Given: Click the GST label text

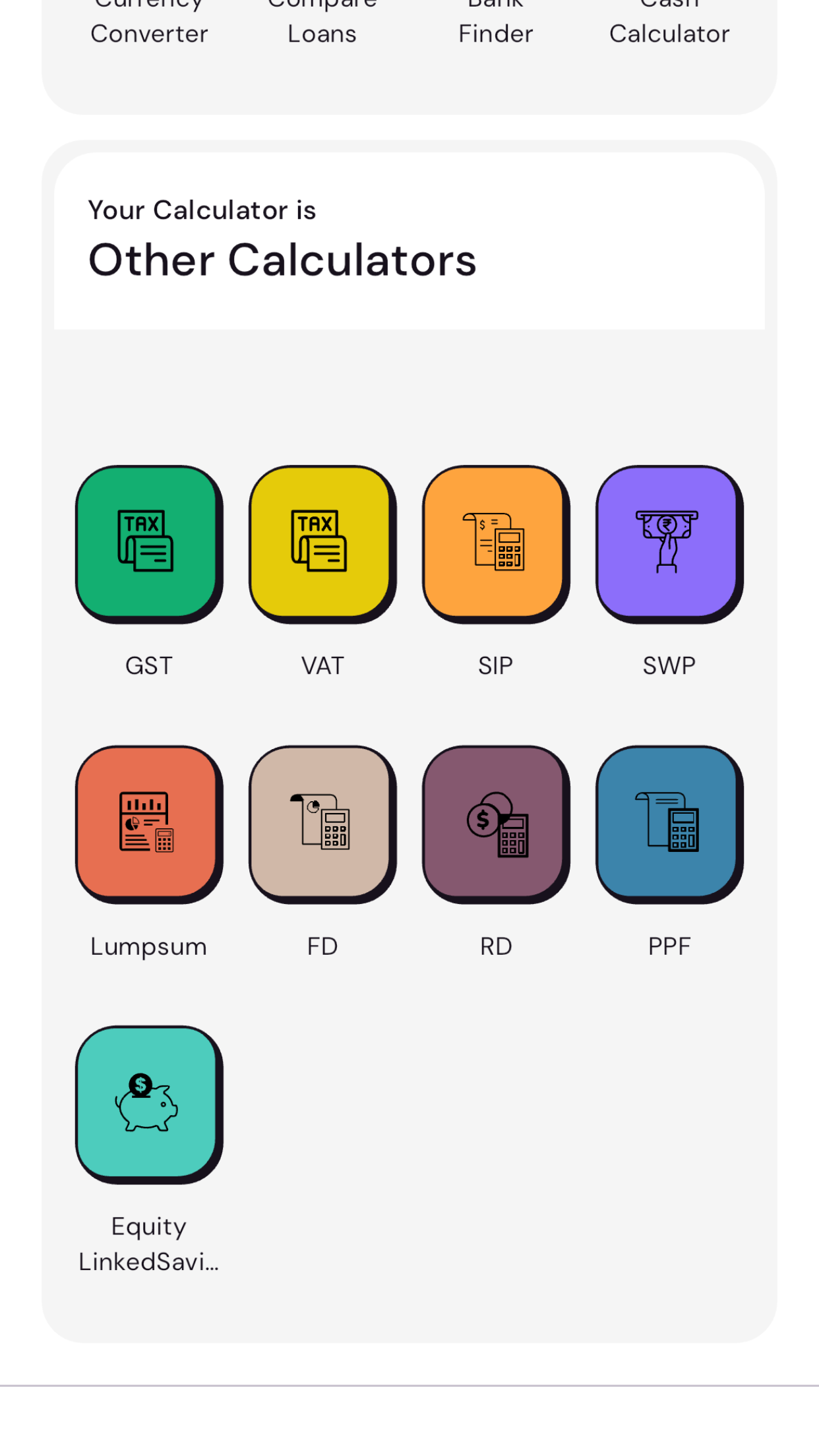Looking at the screenshot, I should [149, 665].
